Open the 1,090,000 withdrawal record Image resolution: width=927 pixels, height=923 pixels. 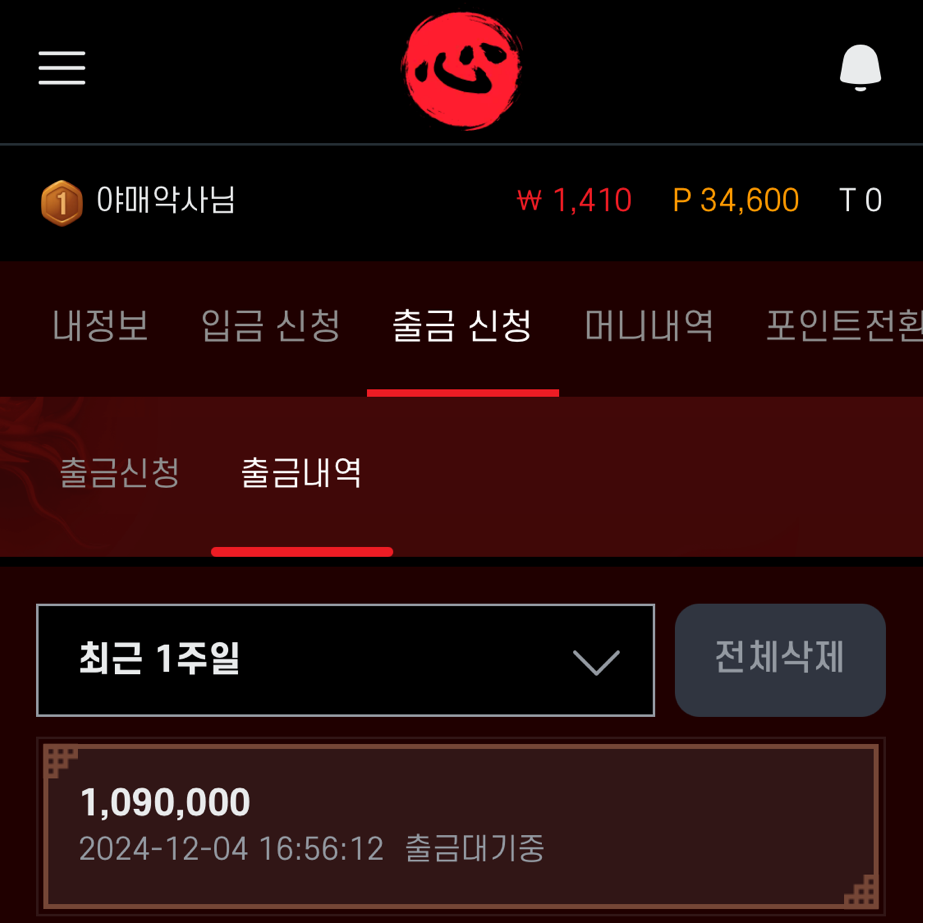point(461,825)
